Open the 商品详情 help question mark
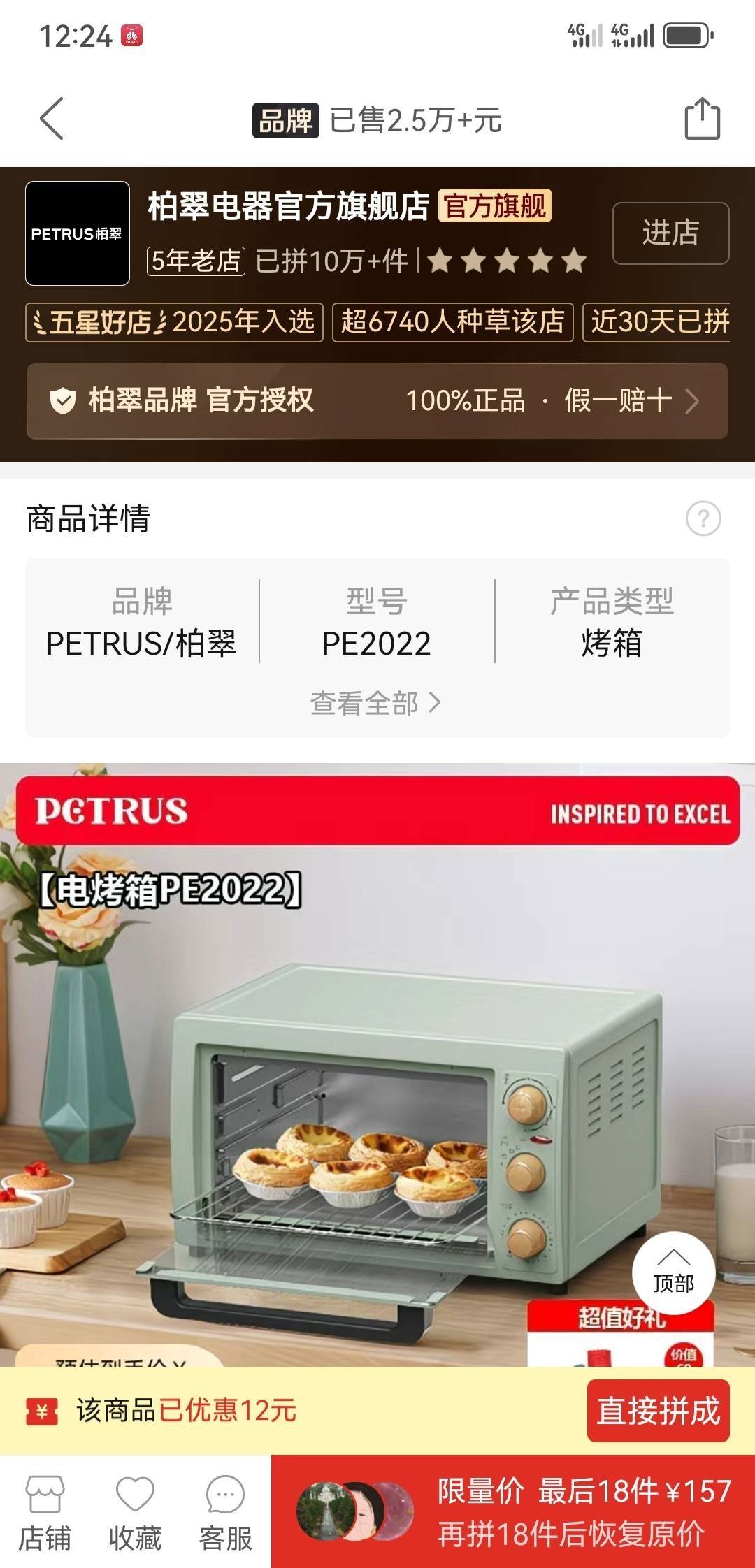The image size is (755, 1568). 703,518
